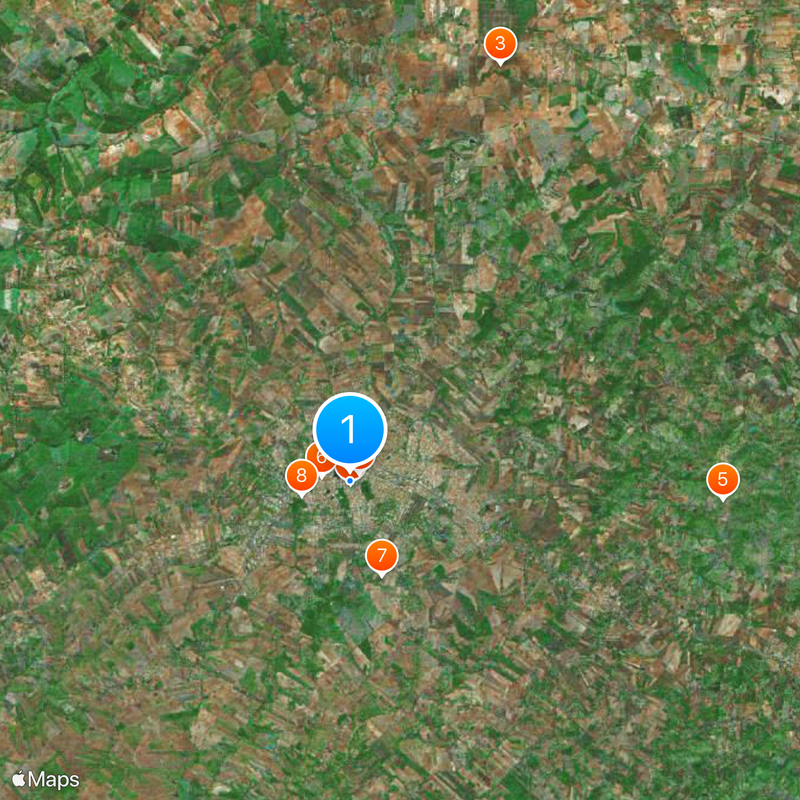Tap the orange map pin numbered 3
The image size is (800, 800).
(500, 44)
